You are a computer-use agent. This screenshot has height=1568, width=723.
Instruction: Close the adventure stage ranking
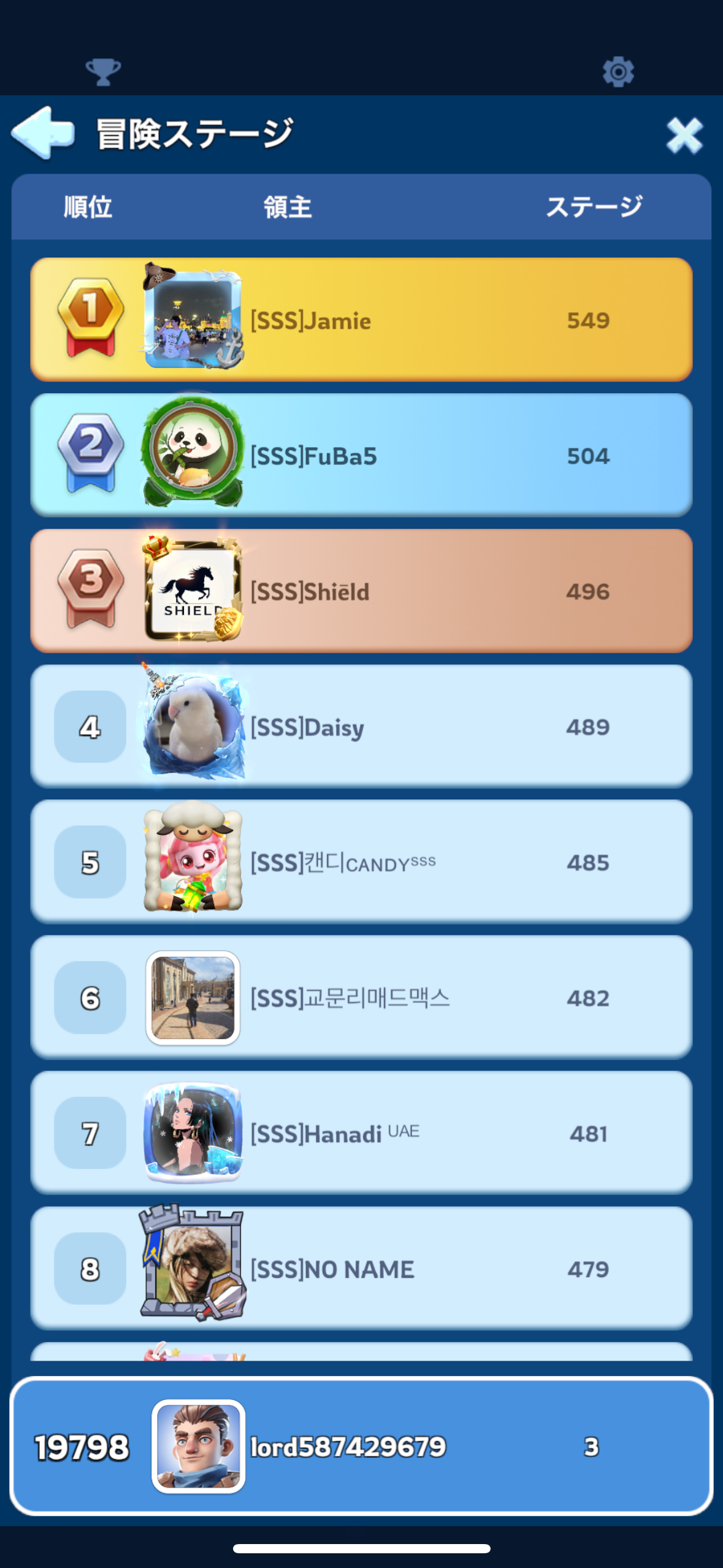pos(684,135)
